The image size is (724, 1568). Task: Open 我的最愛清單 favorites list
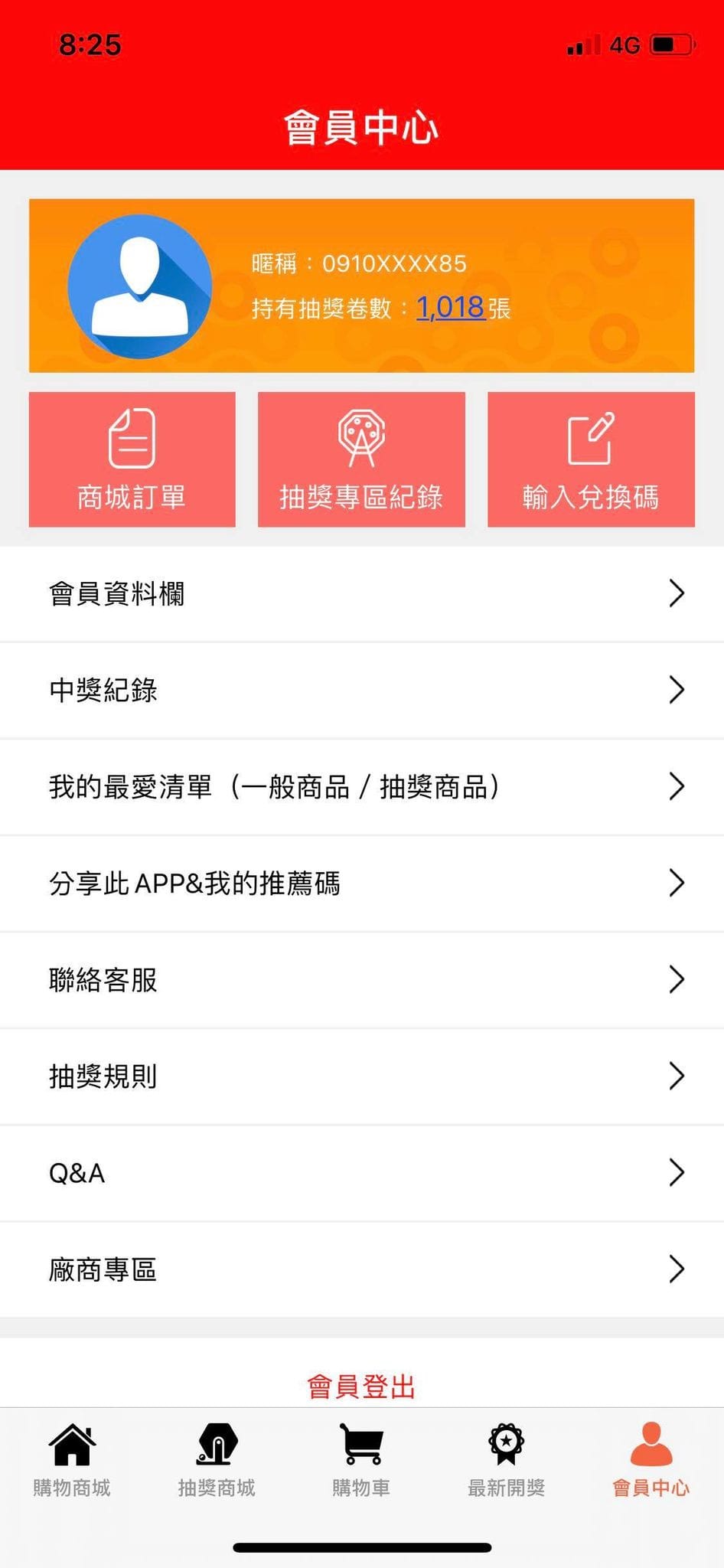[361, 787]
